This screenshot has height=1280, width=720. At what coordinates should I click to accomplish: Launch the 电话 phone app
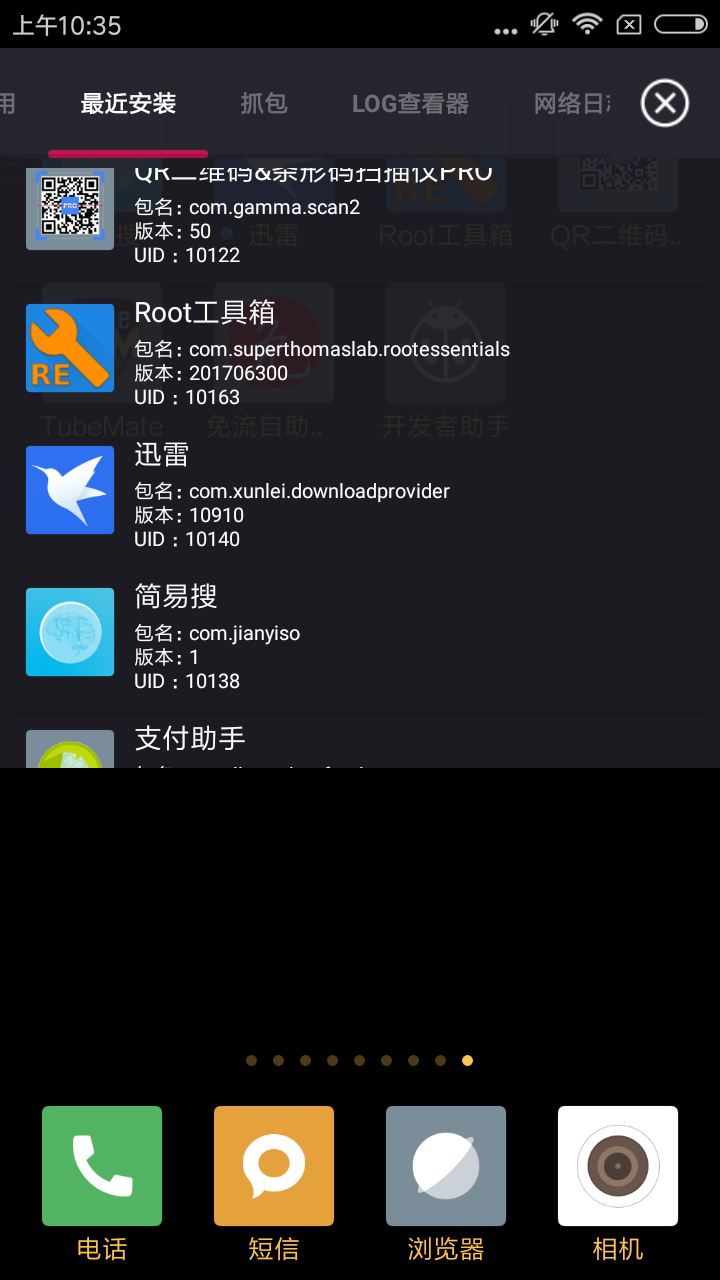click(102, 1166)
